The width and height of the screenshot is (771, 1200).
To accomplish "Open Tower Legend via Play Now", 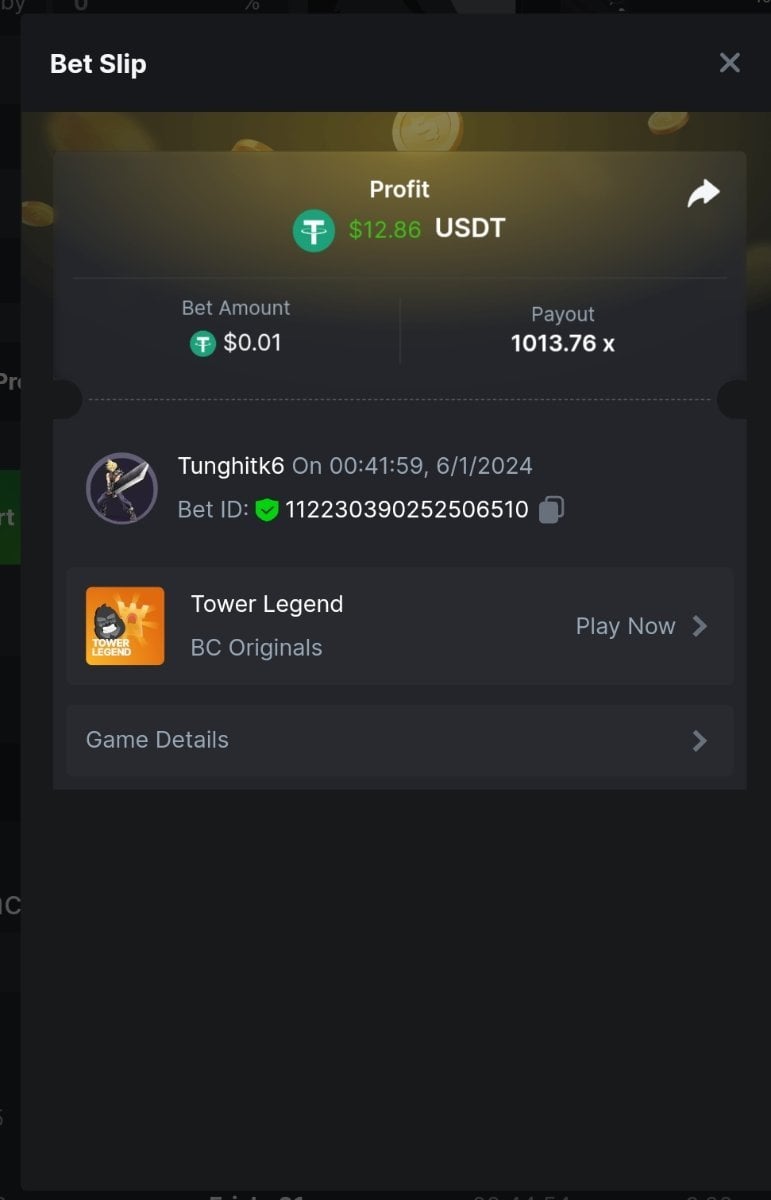I will [x=641, y=627].
